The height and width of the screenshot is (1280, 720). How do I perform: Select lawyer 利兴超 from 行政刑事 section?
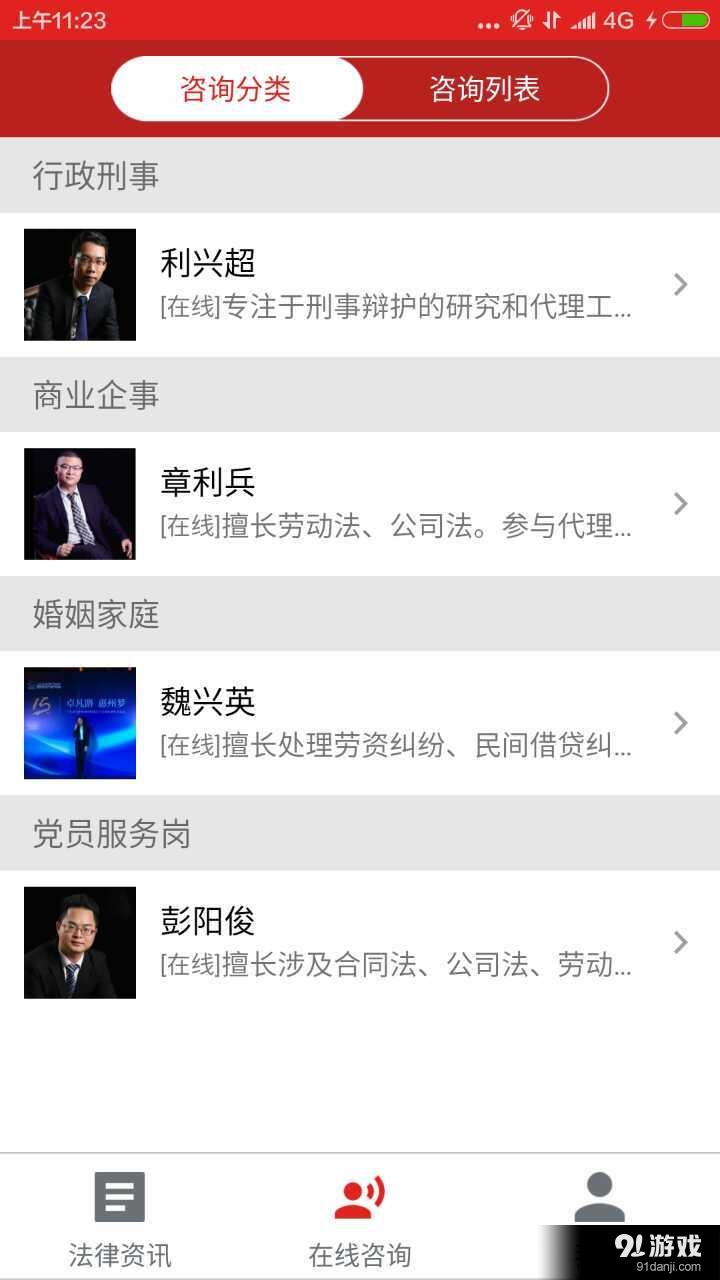pos(360,284)
